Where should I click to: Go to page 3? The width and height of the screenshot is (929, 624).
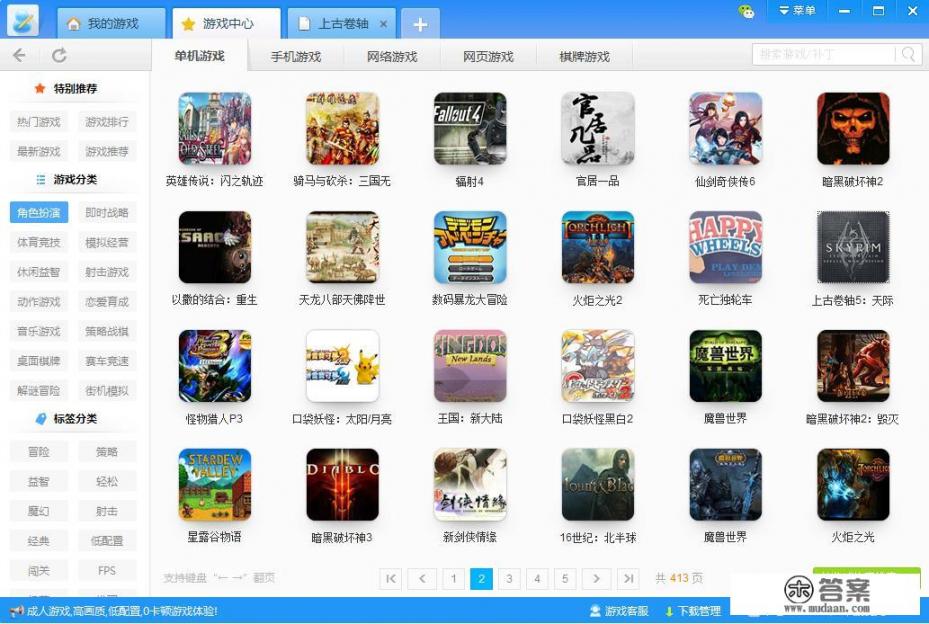click(509, 578)
